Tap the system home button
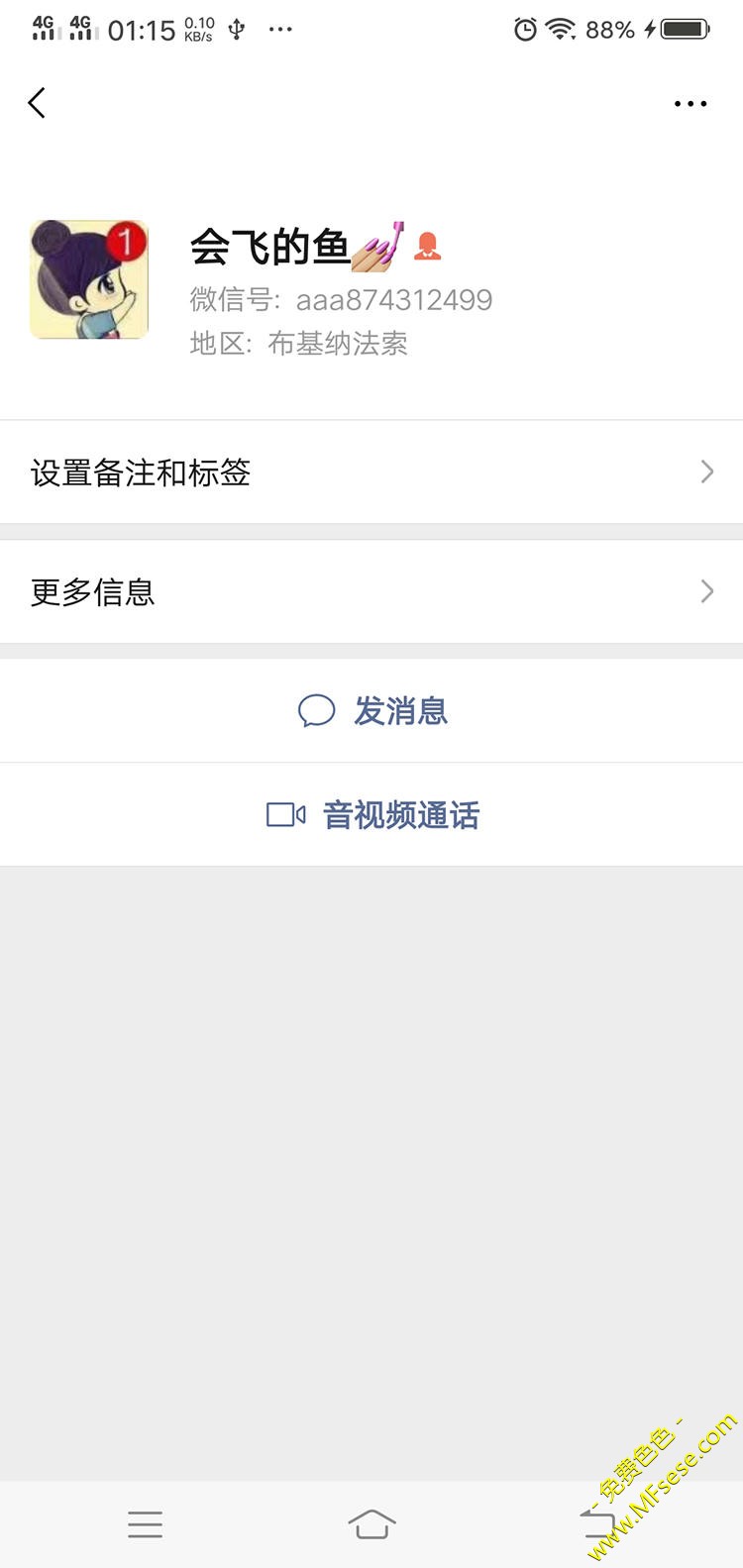 pyautogui.click(x=371, y=1523)
